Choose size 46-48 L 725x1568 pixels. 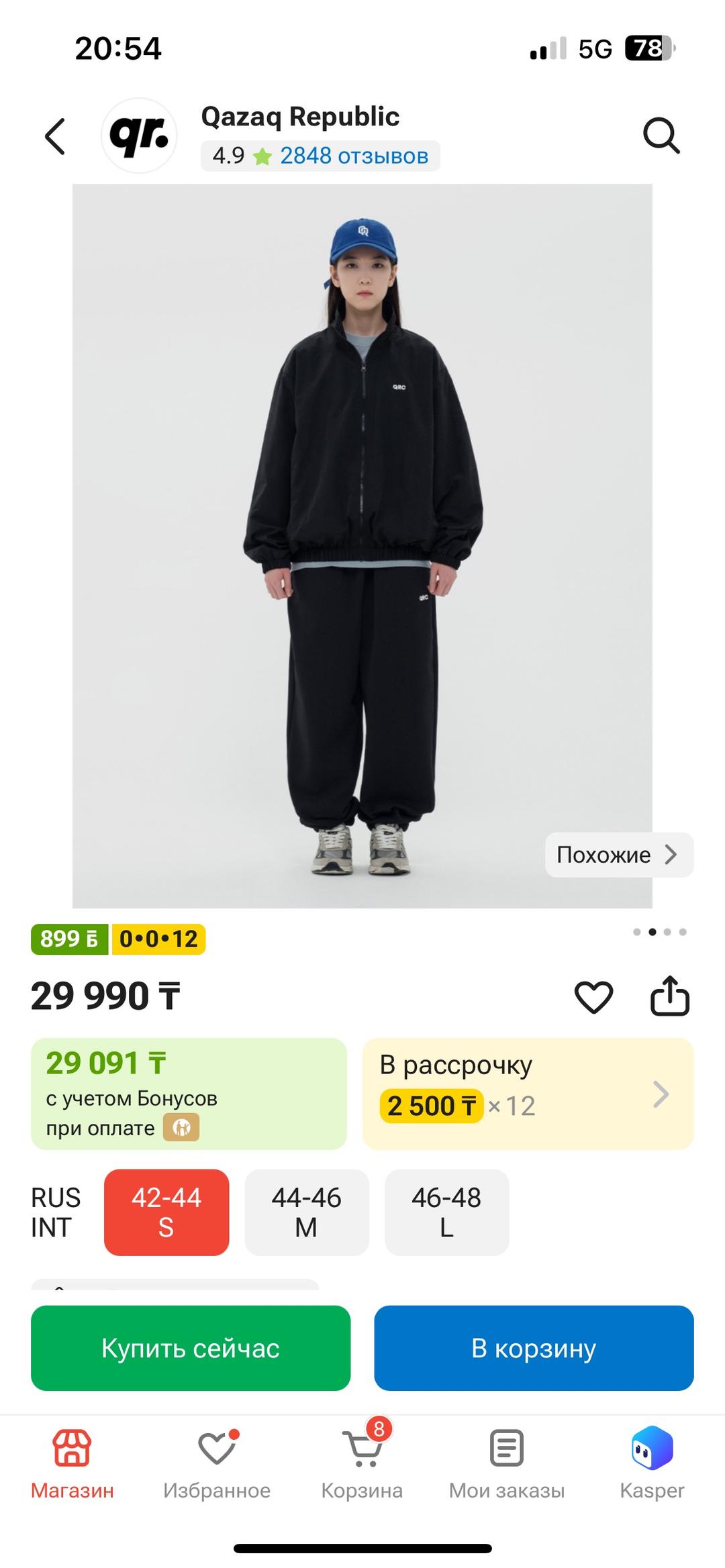tap(446, 1212)
